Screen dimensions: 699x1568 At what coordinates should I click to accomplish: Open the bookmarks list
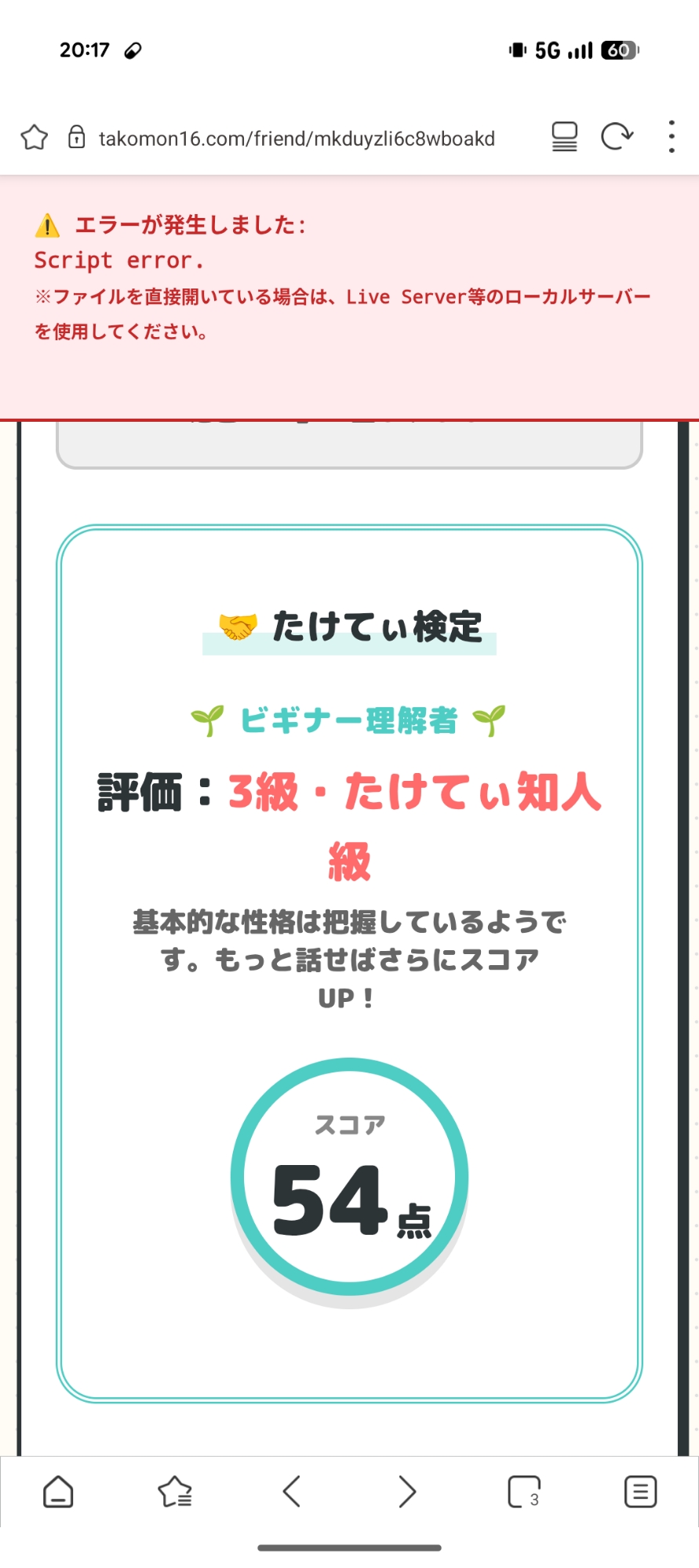coord(175,1491)
